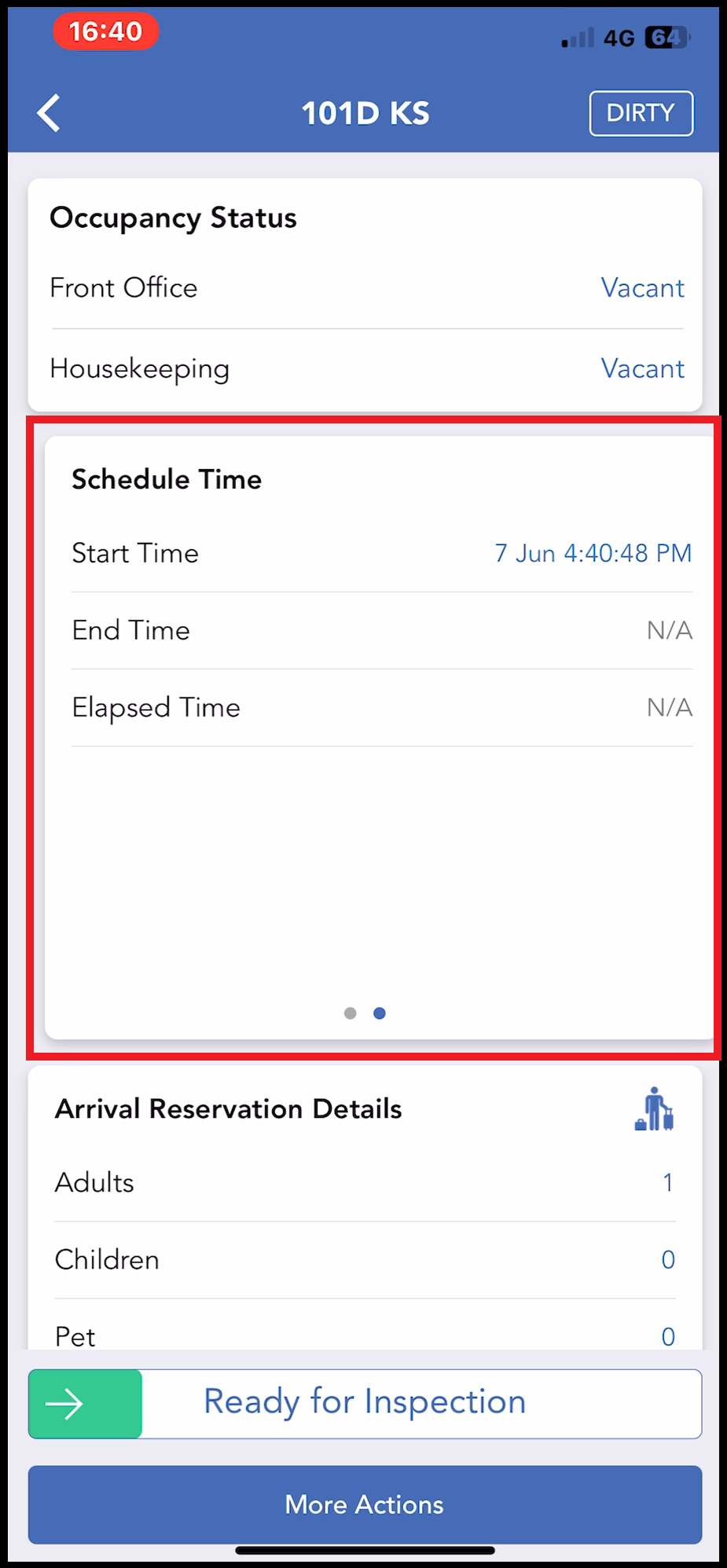Click the Start Time value 7 Jun 4:40:48 PM
727x1568 pixels.
tap(593, 553)
